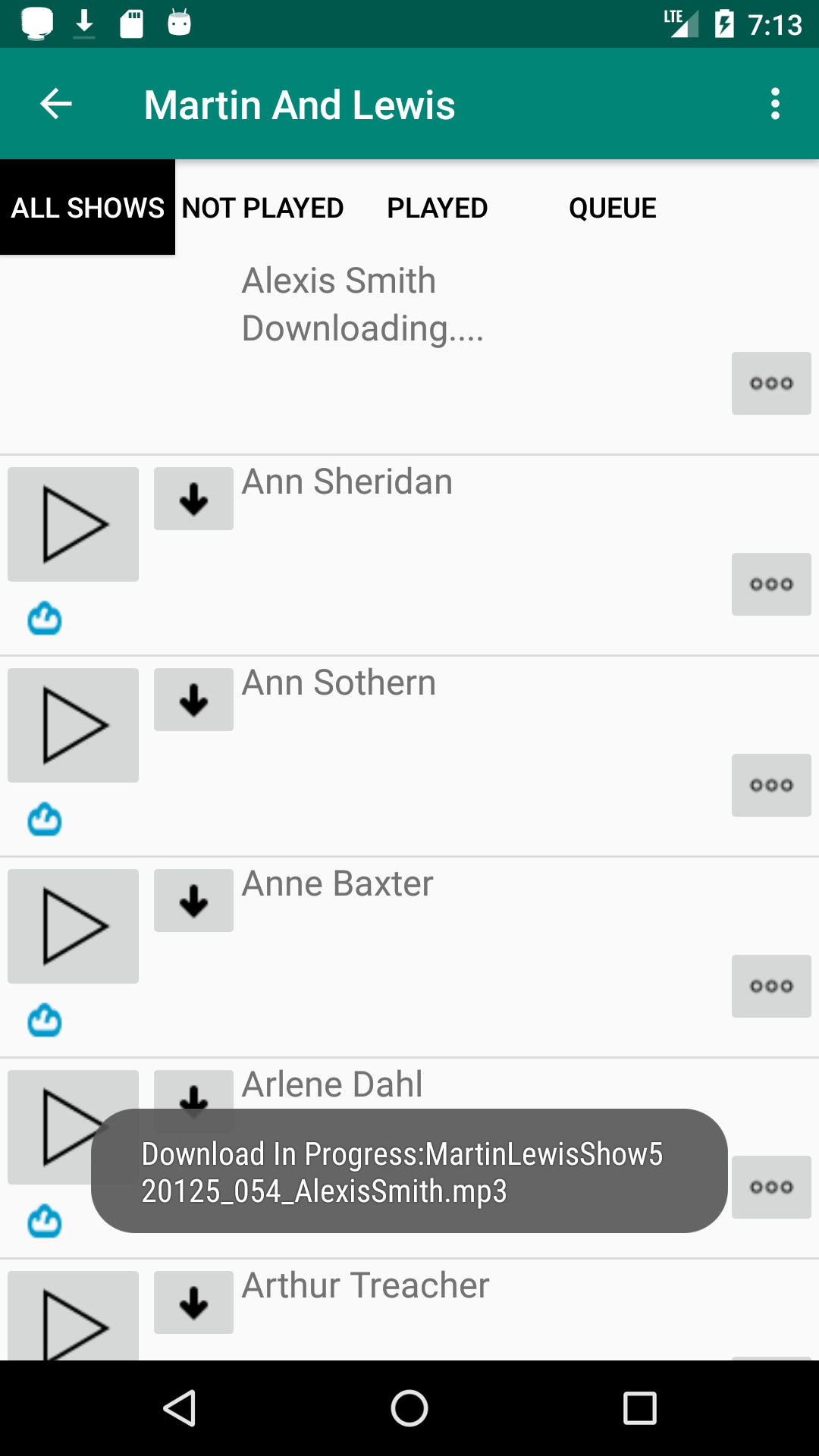Play the Ann Sheridan episode

(x=73, y=524)
